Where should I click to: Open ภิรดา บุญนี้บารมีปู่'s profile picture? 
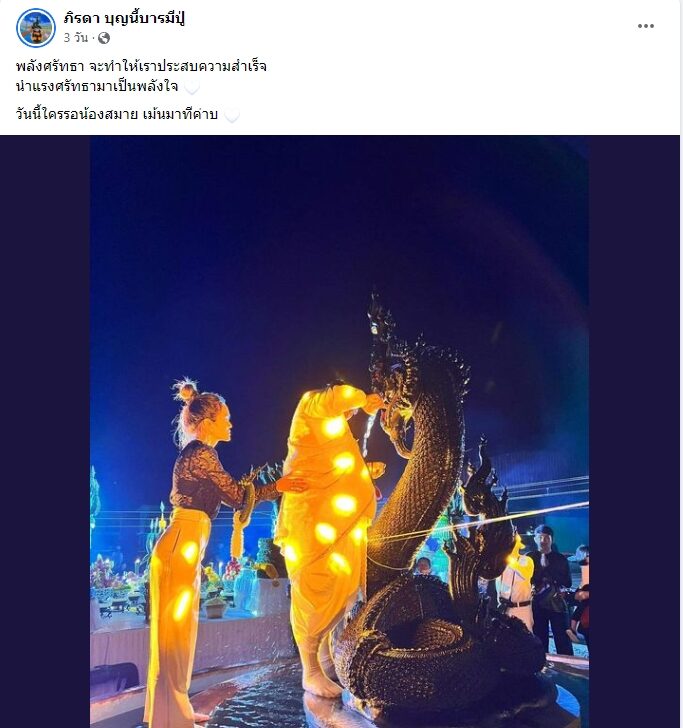tap(36, 28)
